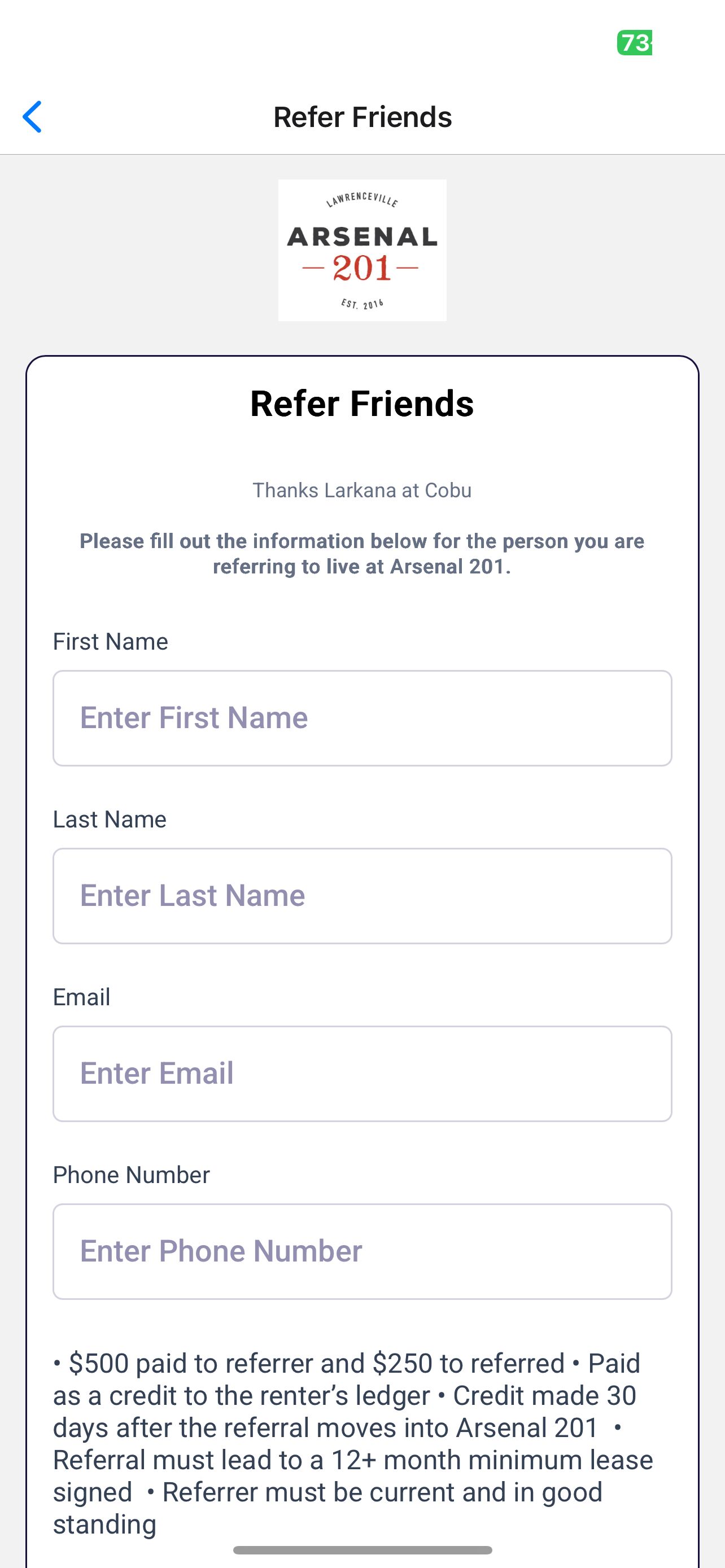Viewport: 725px width, 1568px height.
Task: Activate the Enter Phone Number field
Action: tap(362, 1251)
